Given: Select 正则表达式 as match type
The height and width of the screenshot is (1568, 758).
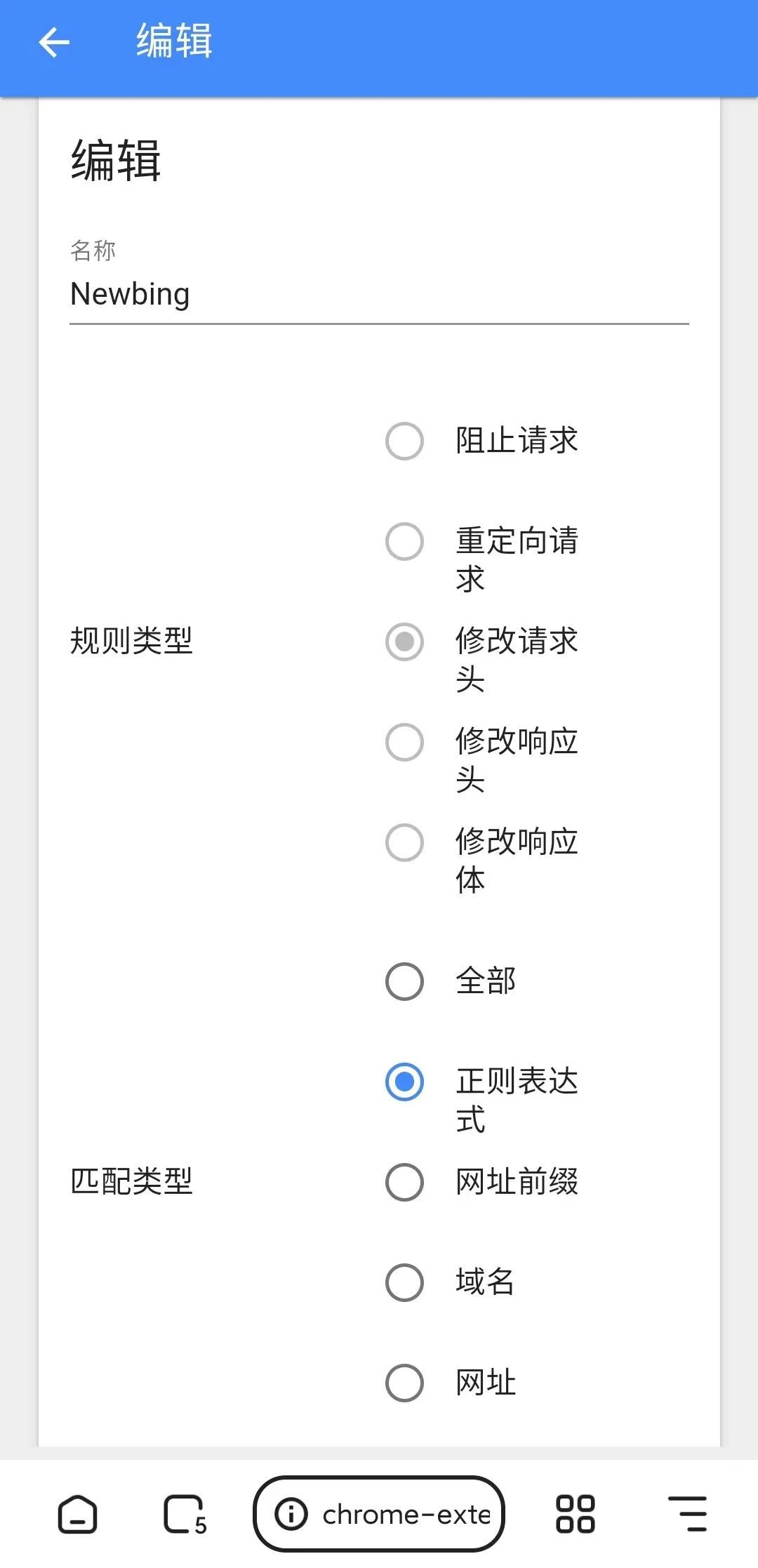Looking at the screenshot, I should pos(404,1082).
